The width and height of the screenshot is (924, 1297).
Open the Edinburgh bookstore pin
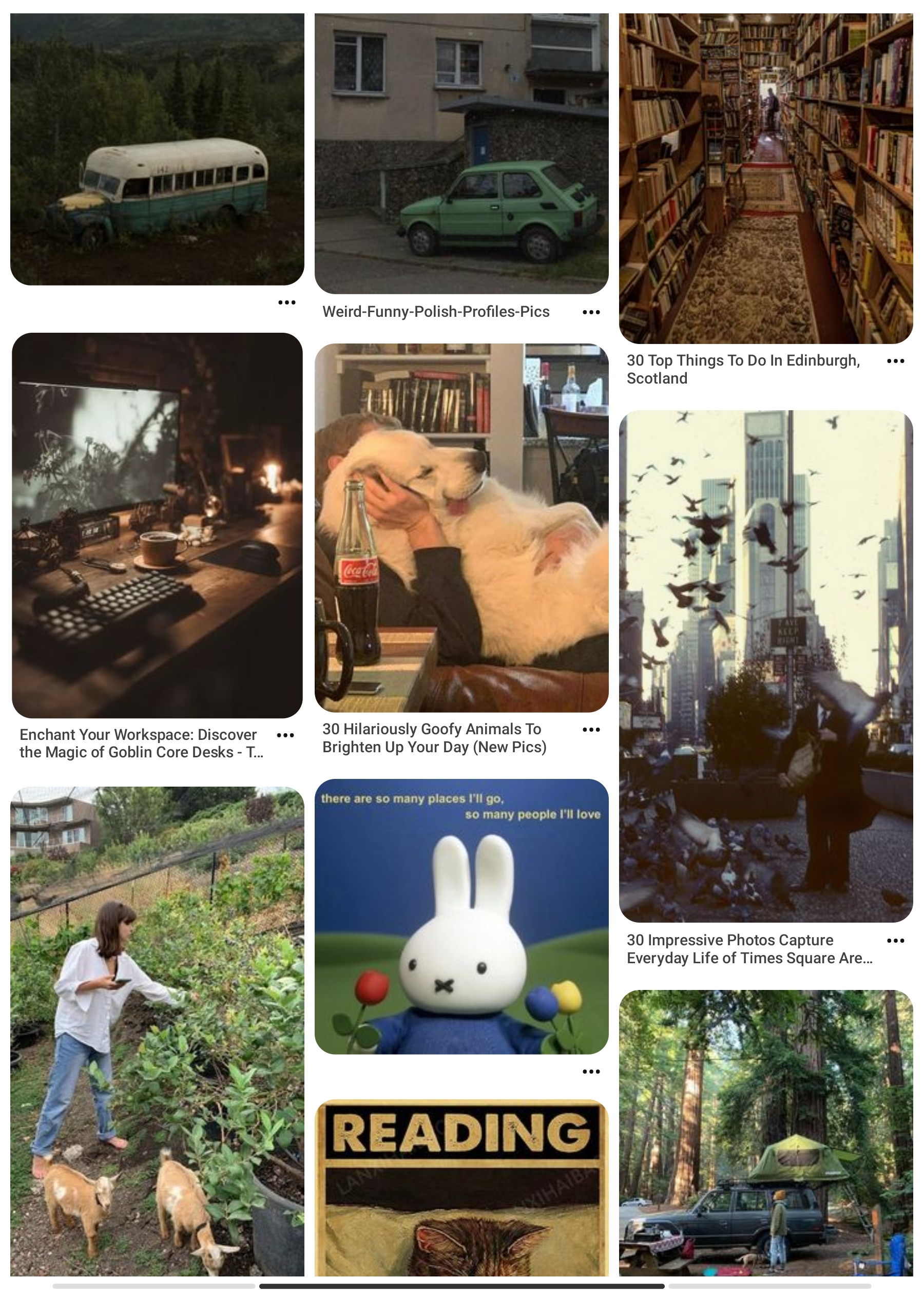tap(766, 179)
